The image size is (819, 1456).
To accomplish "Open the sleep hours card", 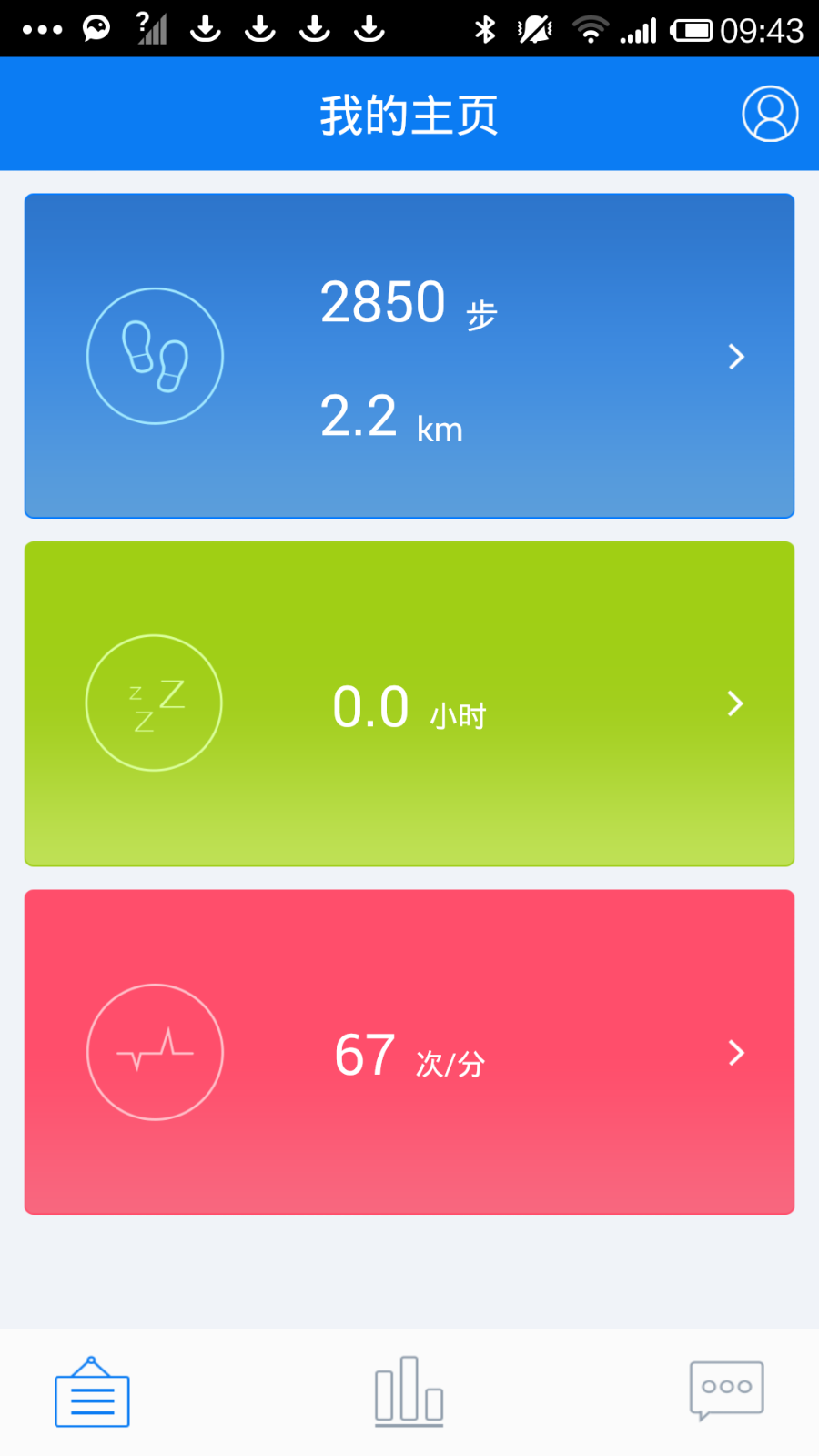I will 409,703.
